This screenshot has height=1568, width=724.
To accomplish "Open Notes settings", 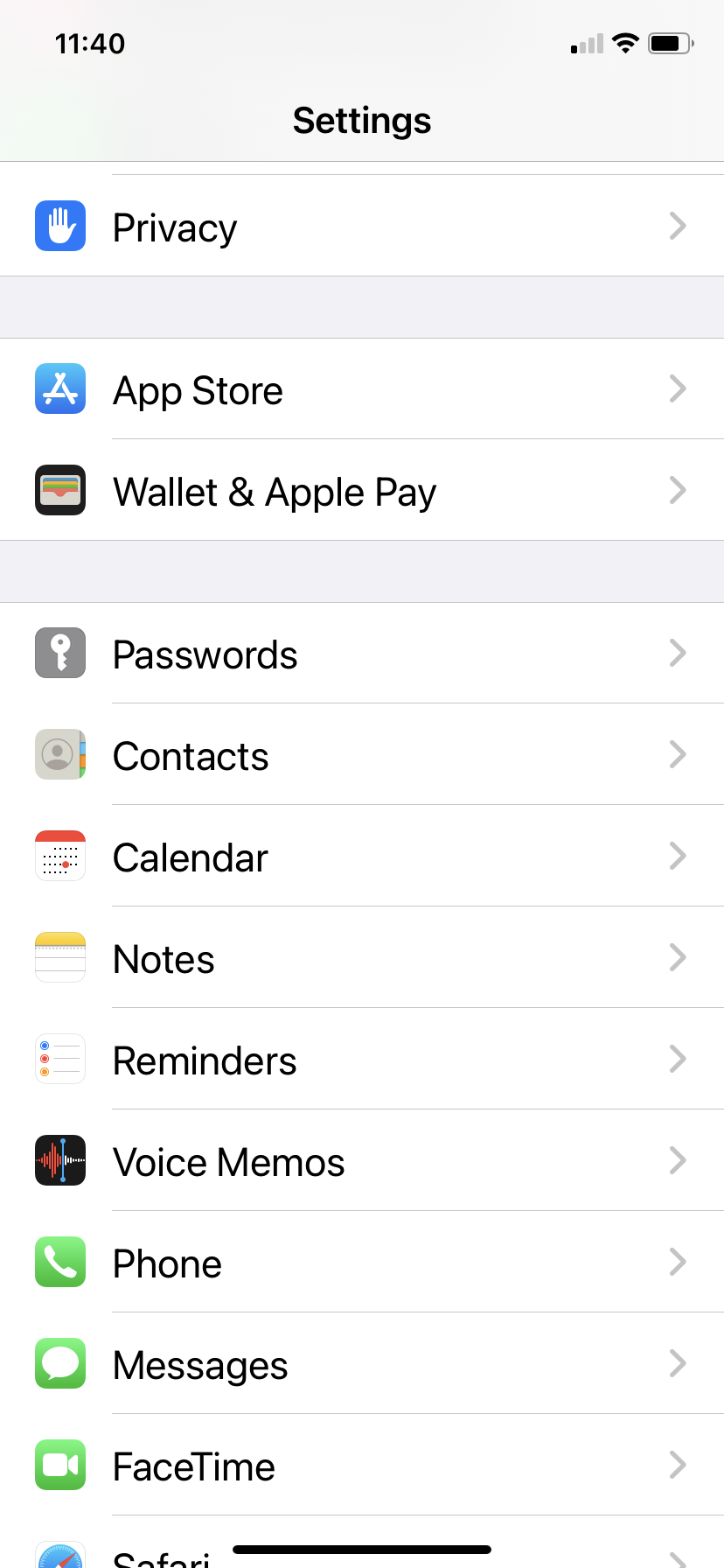I will pyautogui.click(x=362, y=958).
